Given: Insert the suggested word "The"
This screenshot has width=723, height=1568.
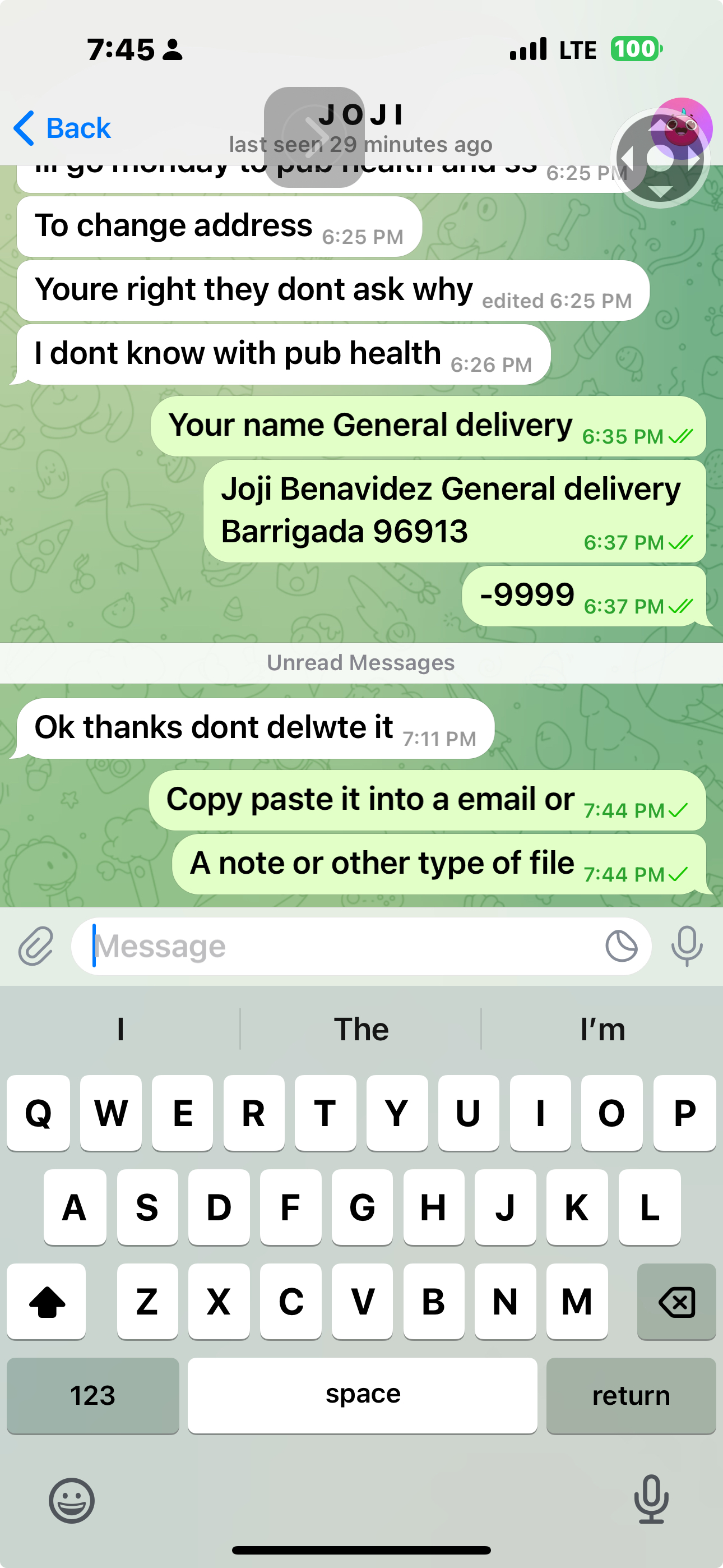Looking at the screenshot, I should point(361,1029).
